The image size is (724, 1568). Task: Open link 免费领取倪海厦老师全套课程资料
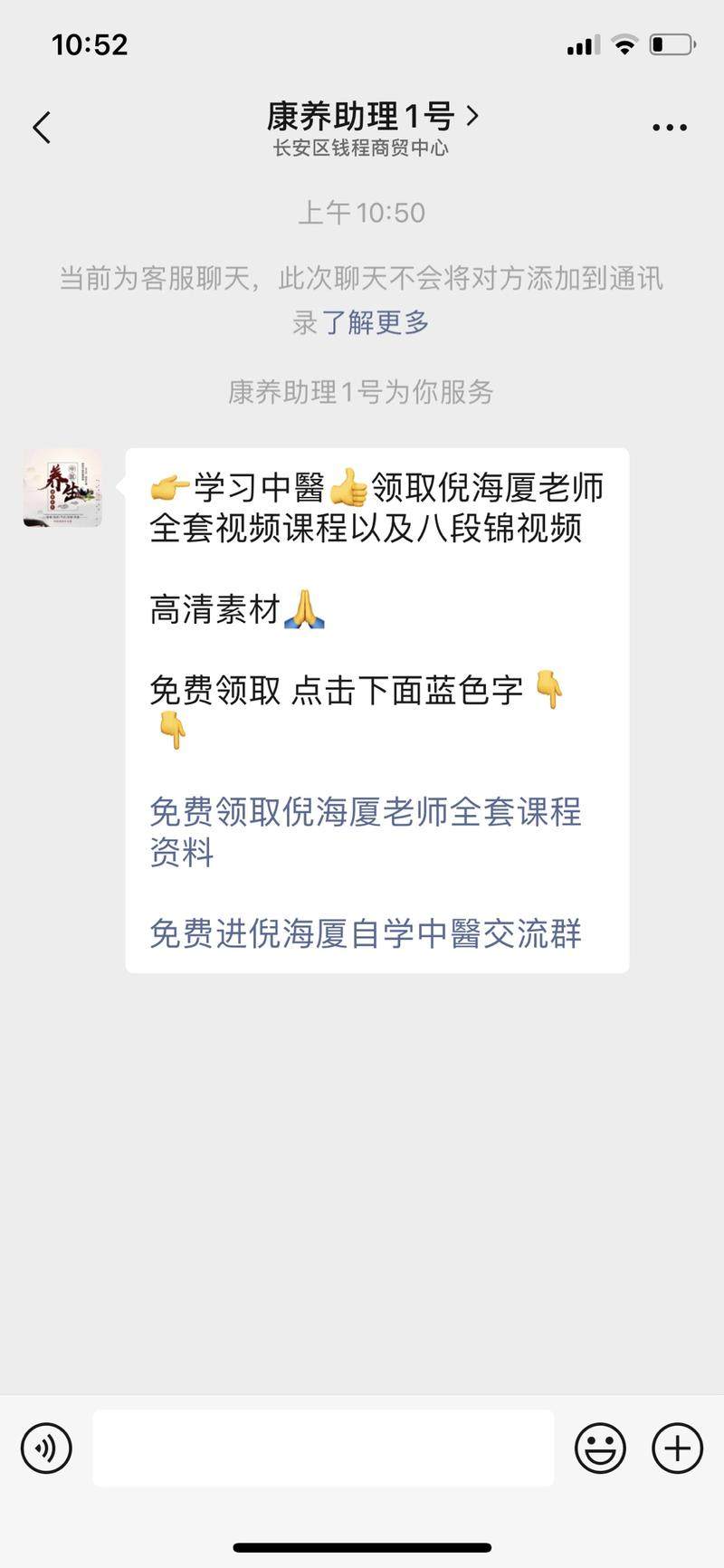(x=365, y=831)
